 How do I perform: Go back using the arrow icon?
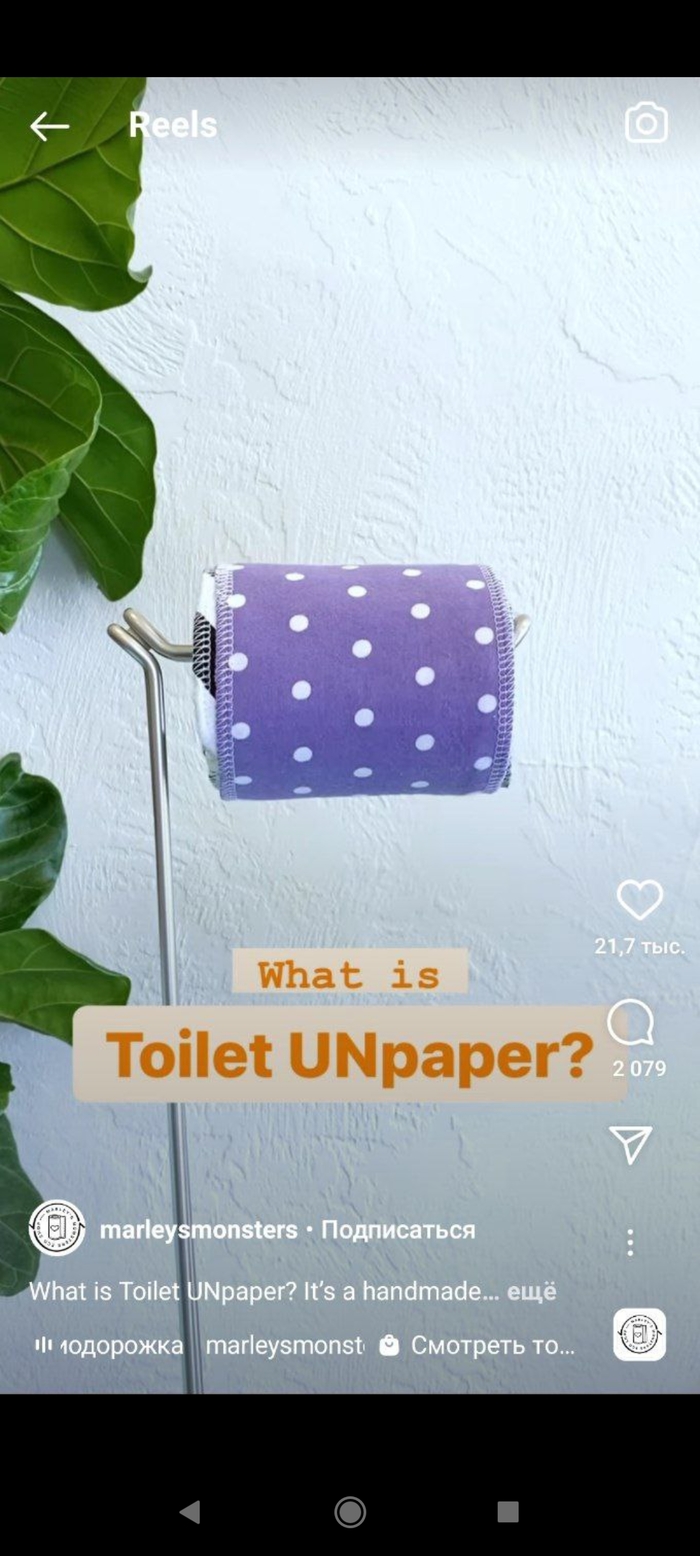[49, 126]
